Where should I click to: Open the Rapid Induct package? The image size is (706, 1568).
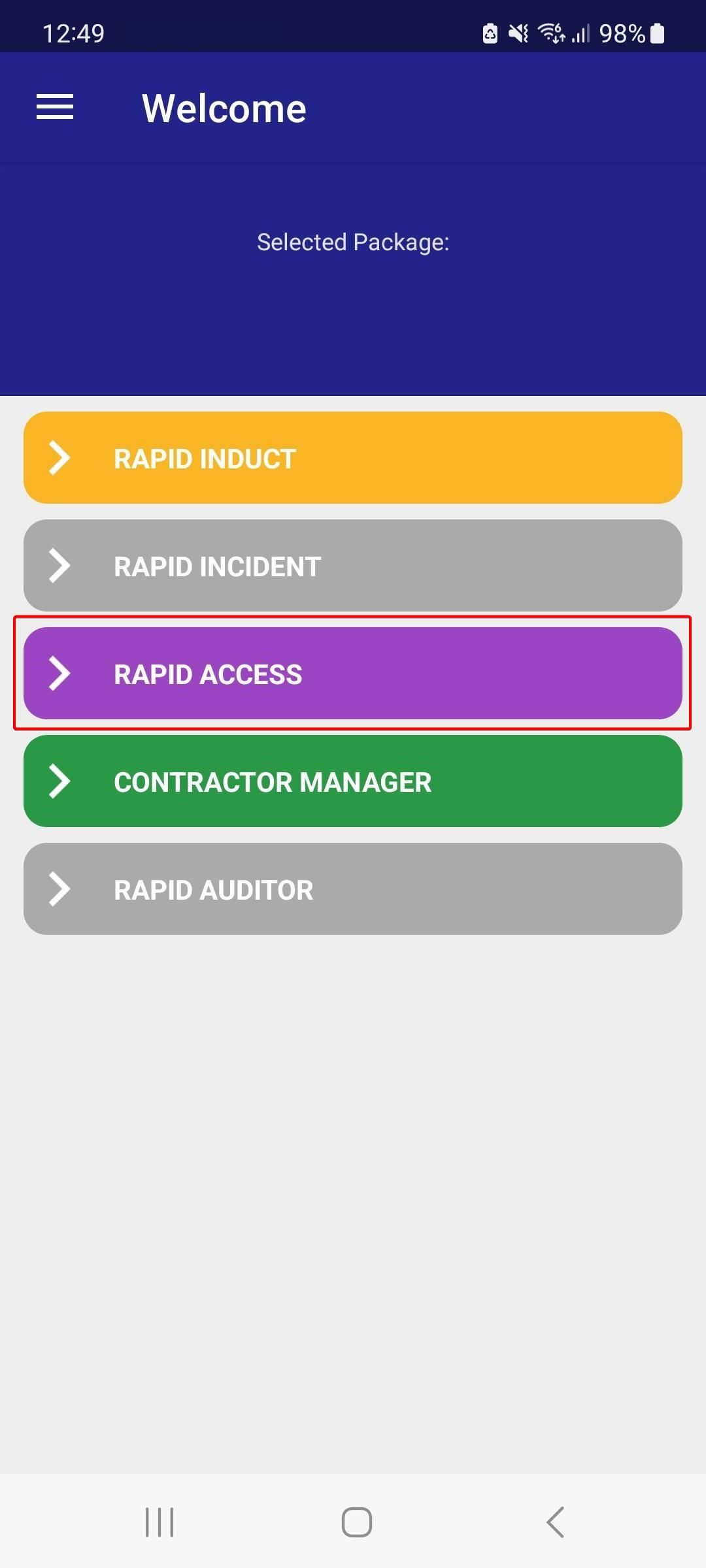pos(353,457)
